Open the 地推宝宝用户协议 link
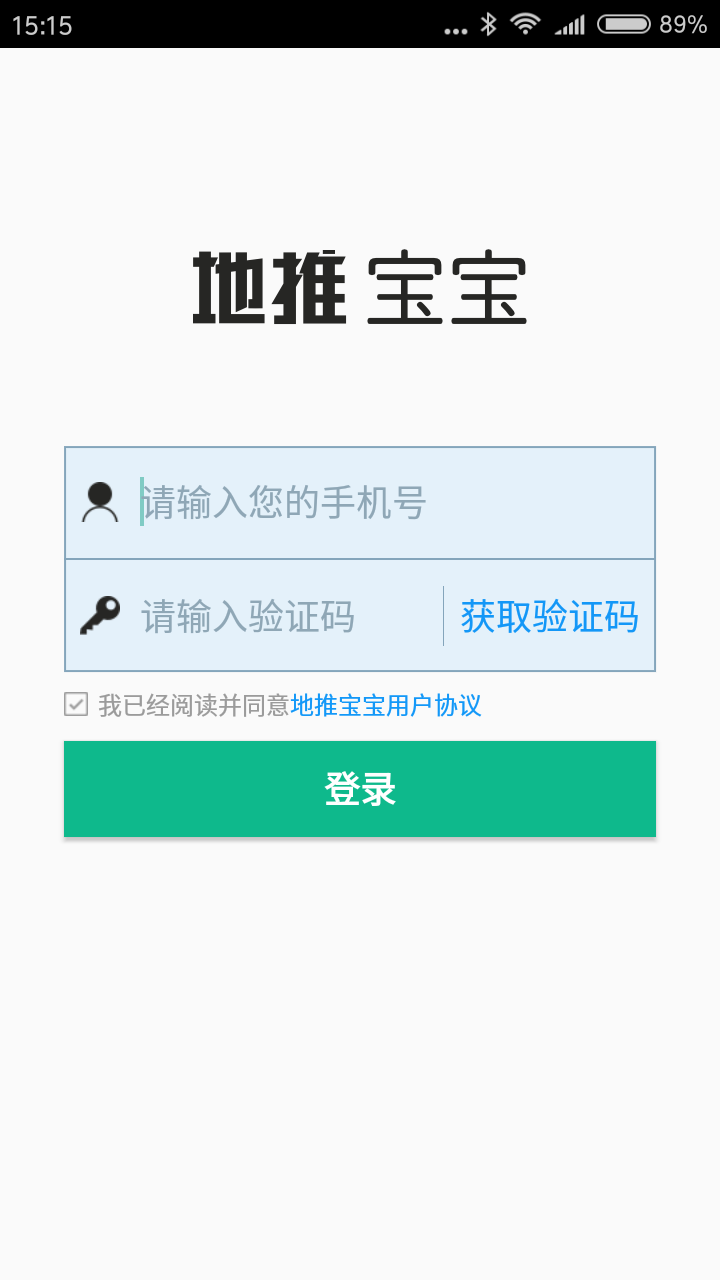Screen dimensions: 720x1280 (386, 706)
